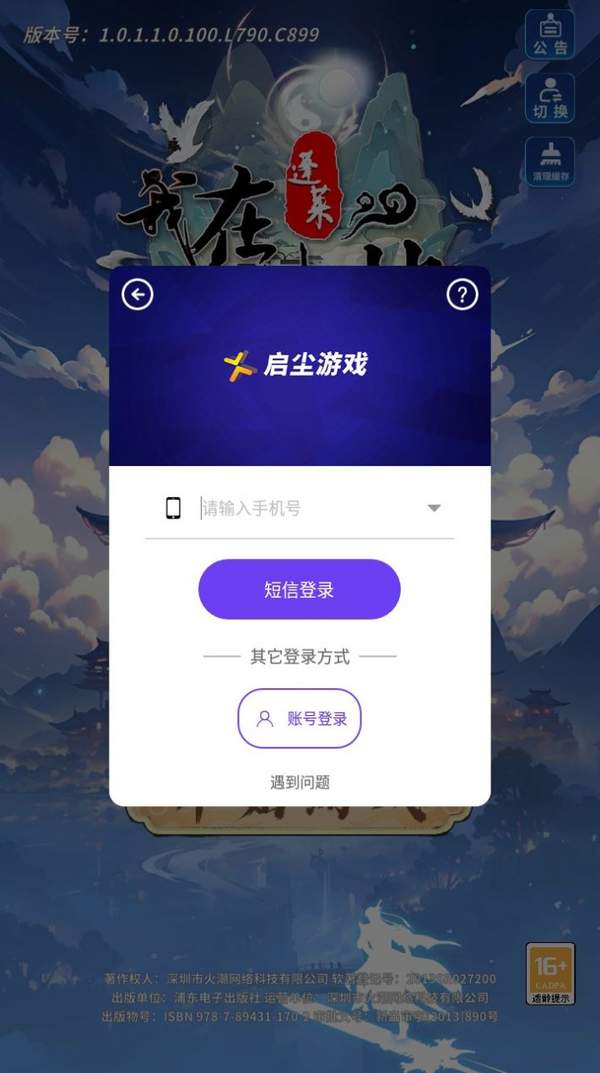Open the 16+ age rating notice
This screenshot has height=1073, width=600.
551,974
